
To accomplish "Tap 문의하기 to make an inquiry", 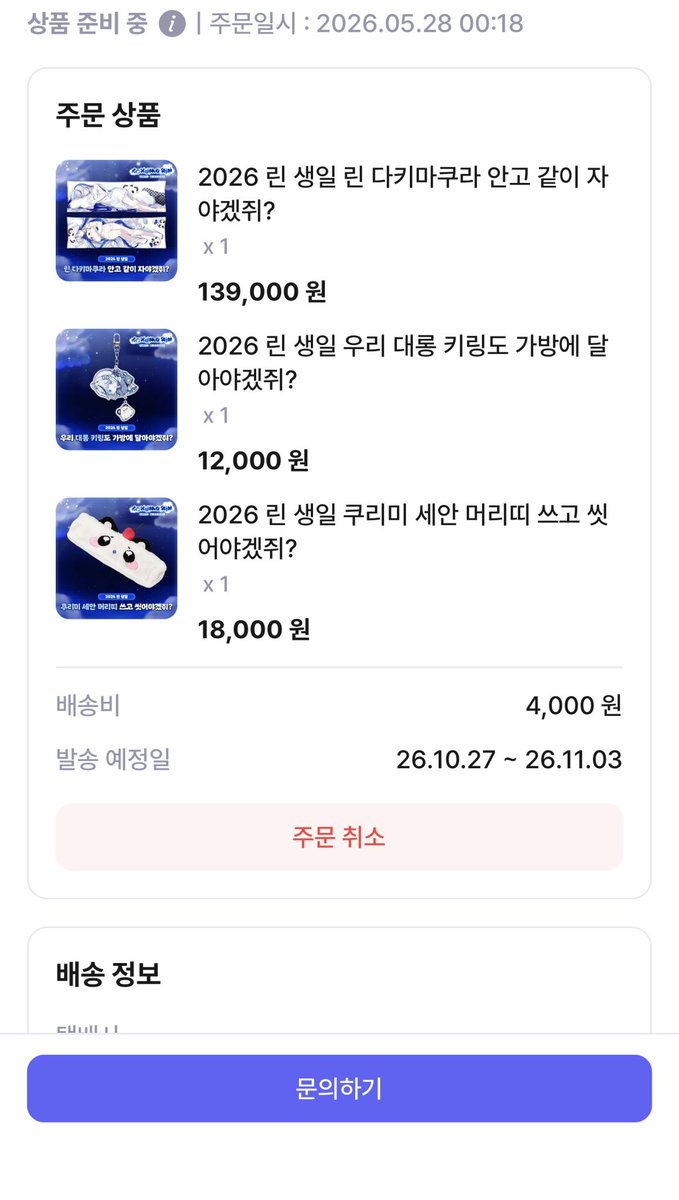I will [x=339, y=1088].
